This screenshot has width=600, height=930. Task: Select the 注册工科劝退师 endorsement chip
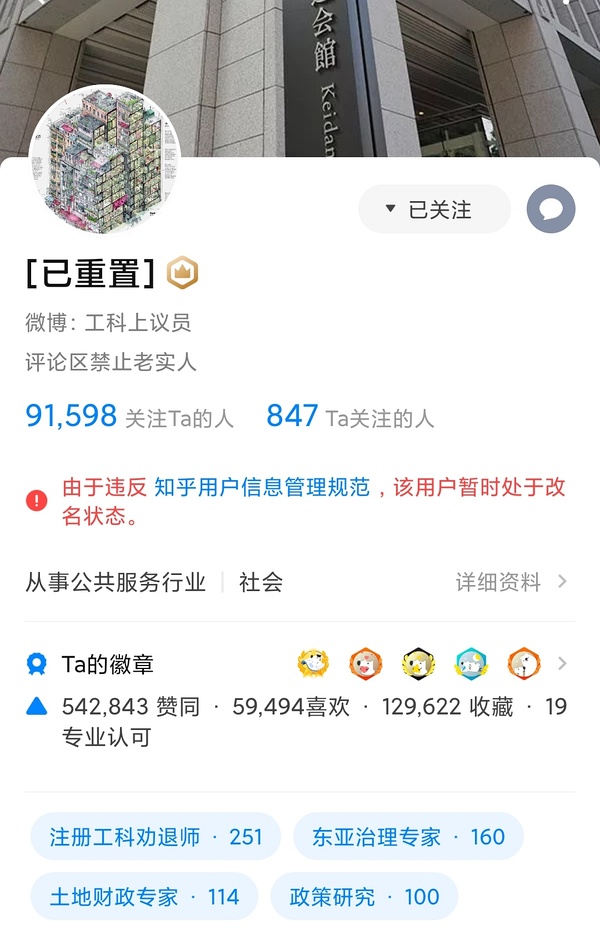point(155,837)
